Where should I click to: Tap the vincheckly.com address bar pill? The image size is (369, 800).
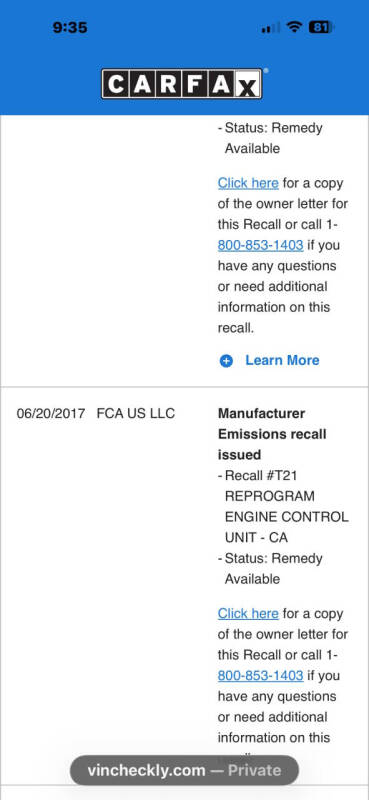point(184,770)
